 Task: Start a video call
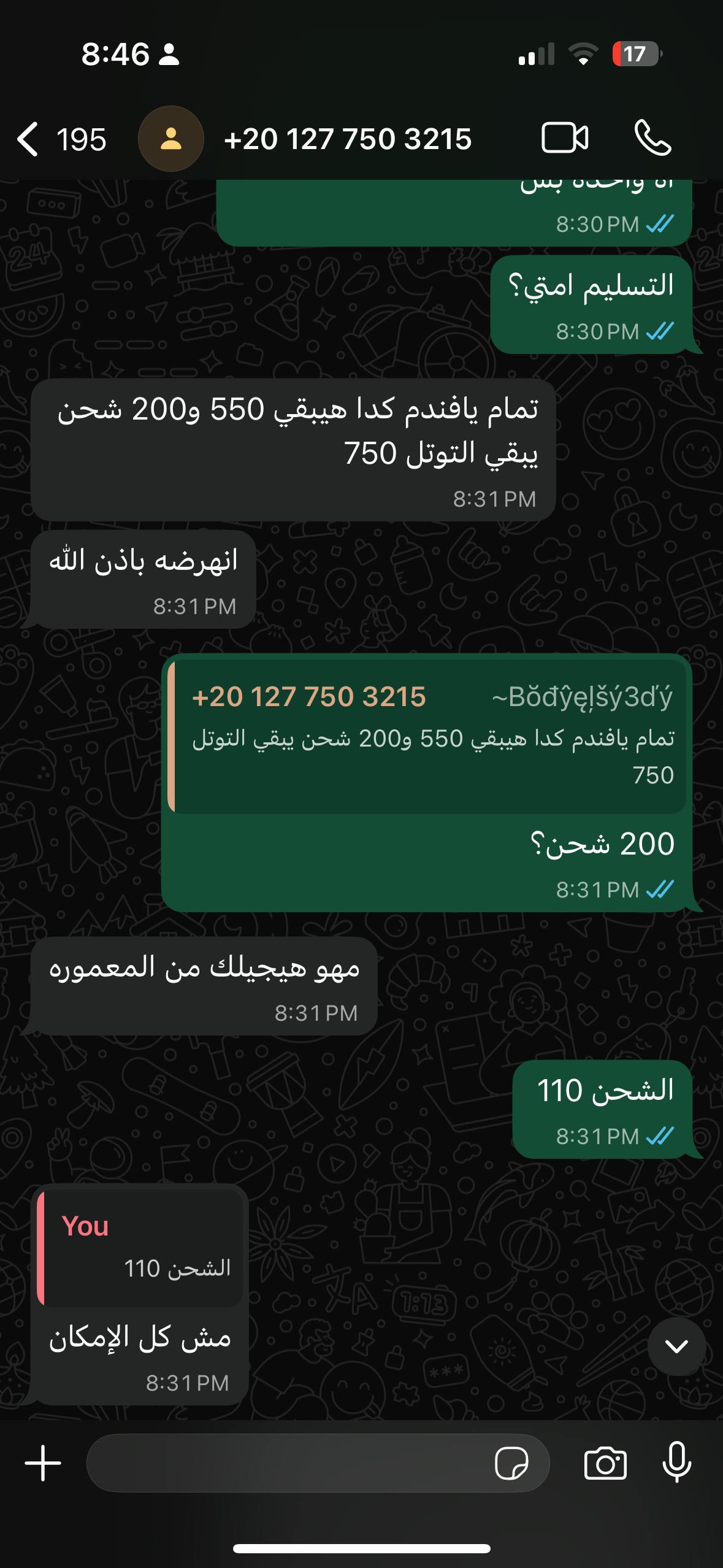[565, 138]
